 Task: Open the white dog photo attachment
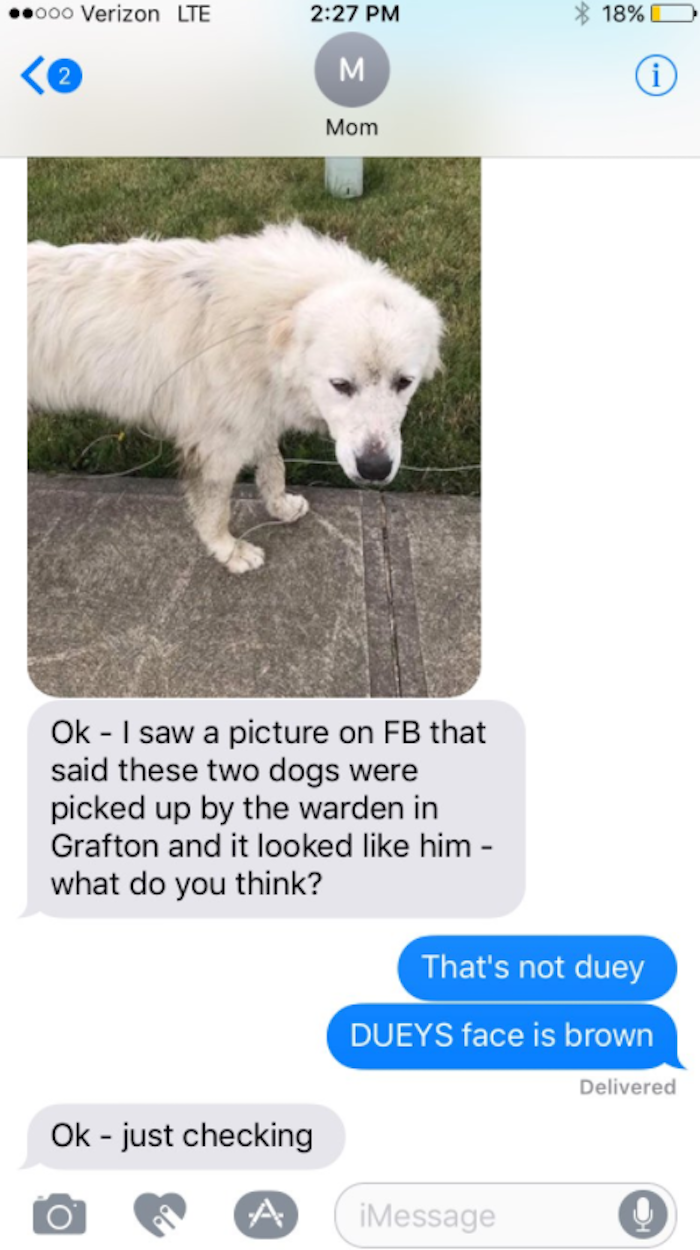(x=254, y=425)
